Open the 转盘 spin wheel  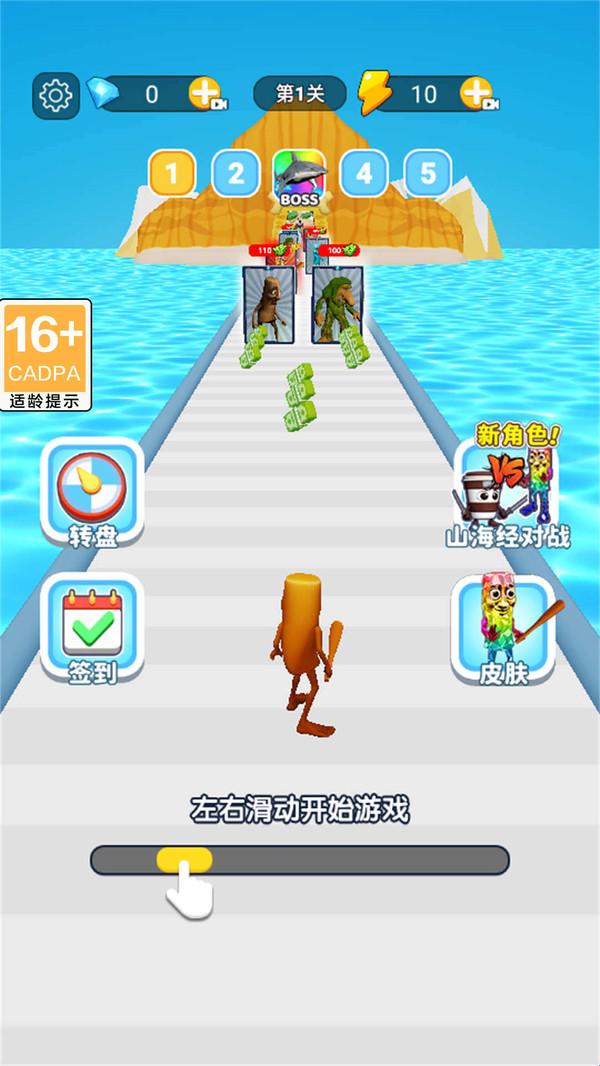pyautogui.click(x=93, y=494)
